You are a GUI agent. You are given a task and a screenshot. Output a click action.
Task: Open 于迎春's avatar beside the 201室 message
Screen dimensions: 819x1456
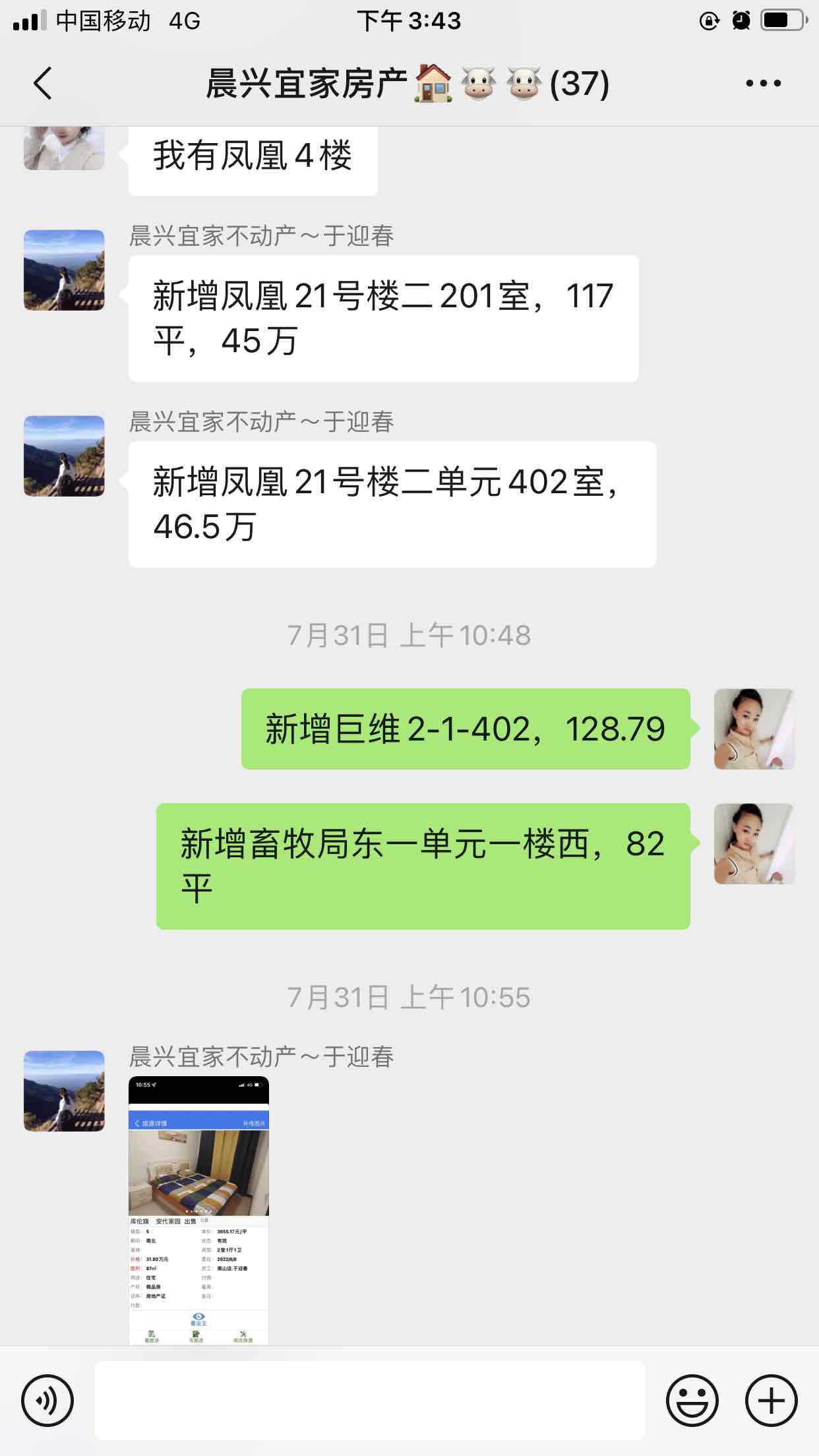coord(64,270)
